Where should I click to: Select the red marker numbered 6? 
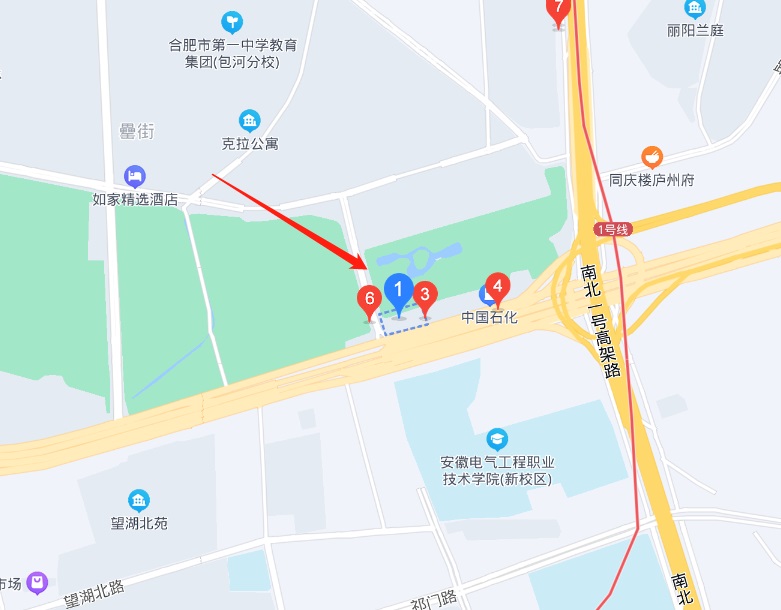(369, 299)
